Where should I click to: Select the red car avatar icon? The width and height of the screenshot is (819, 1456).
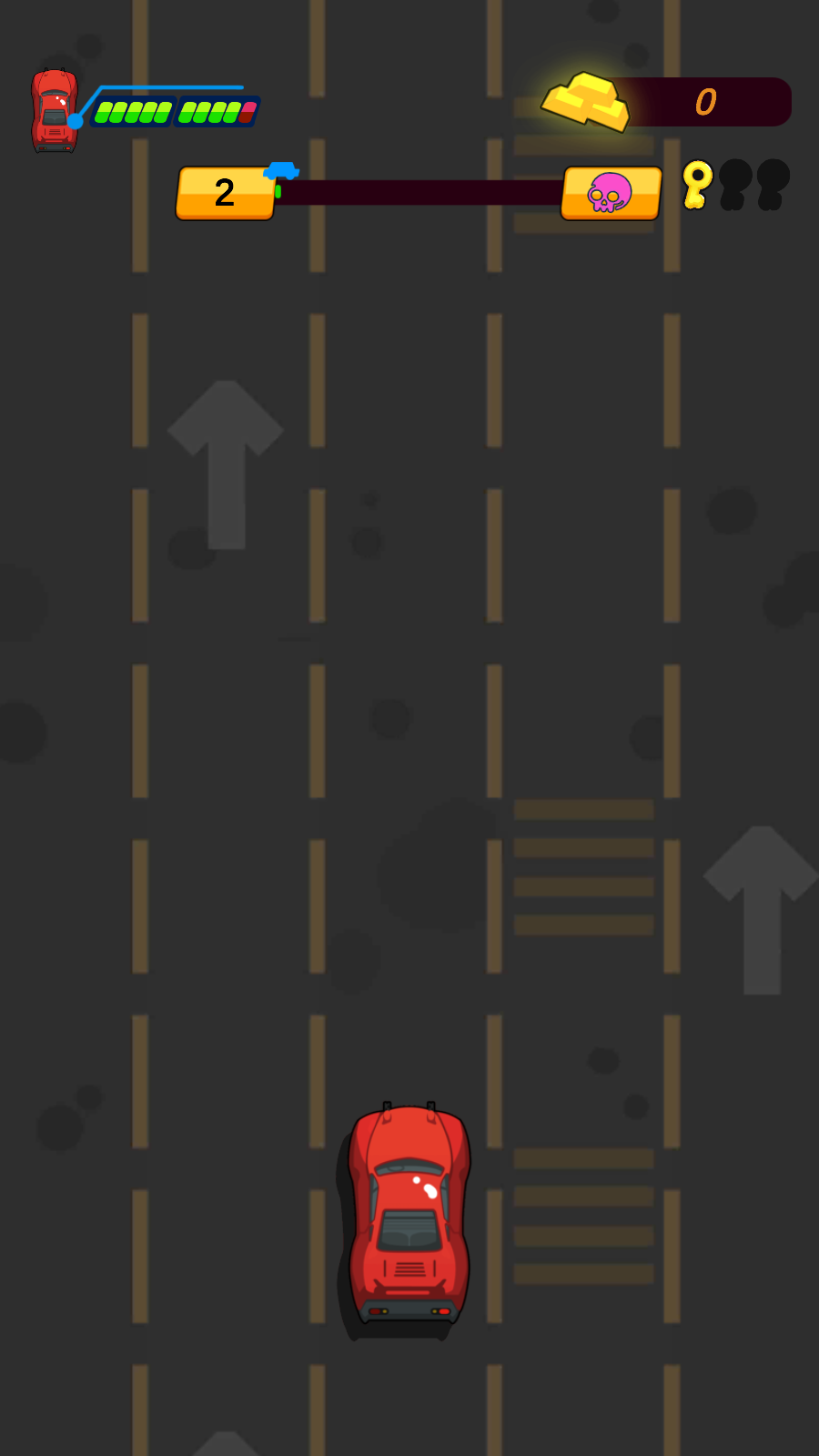click(x=55, y=111)
